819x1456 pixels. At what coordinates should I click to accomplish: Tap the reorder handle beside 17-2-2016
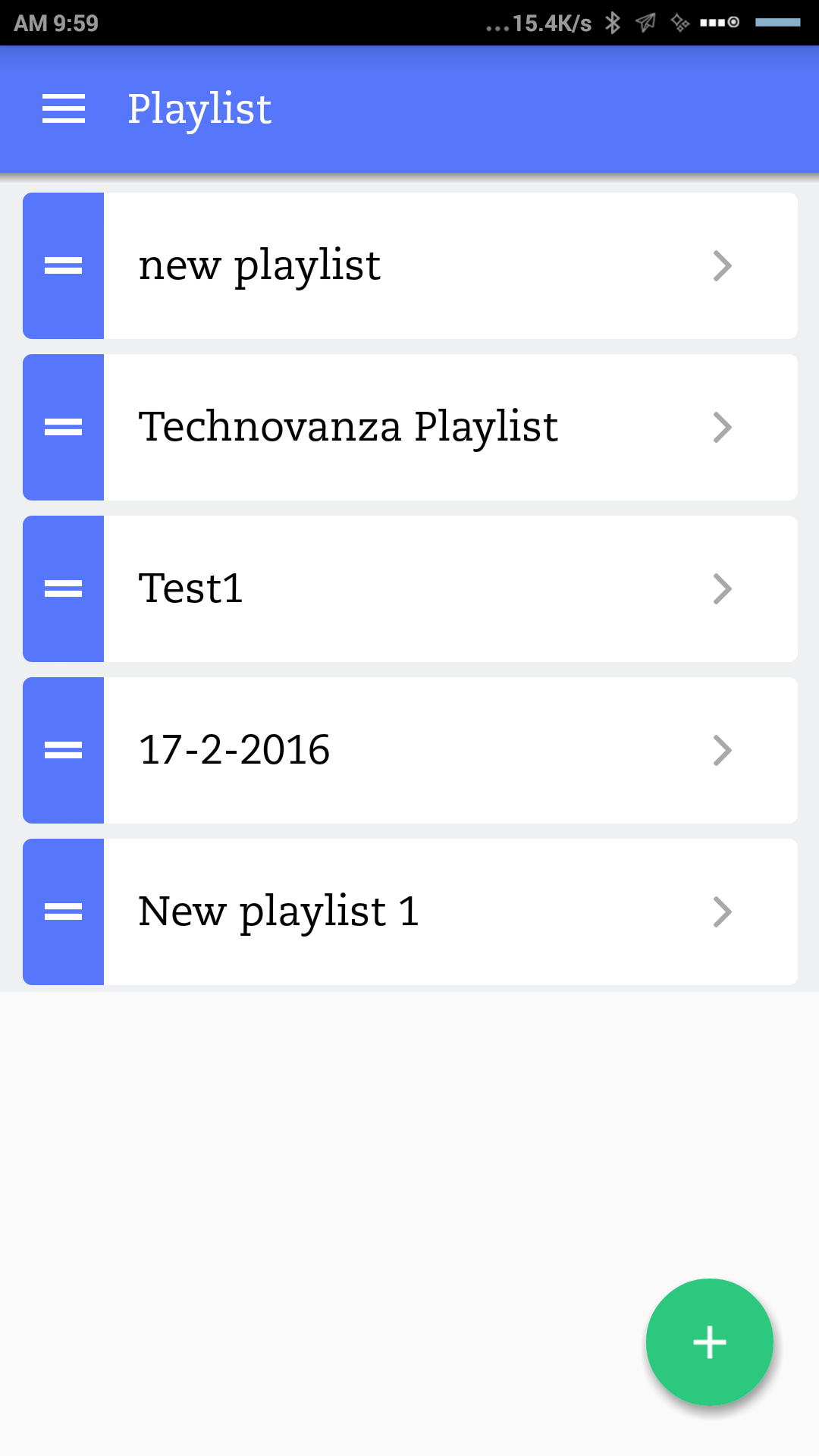[x=64, y=750]
